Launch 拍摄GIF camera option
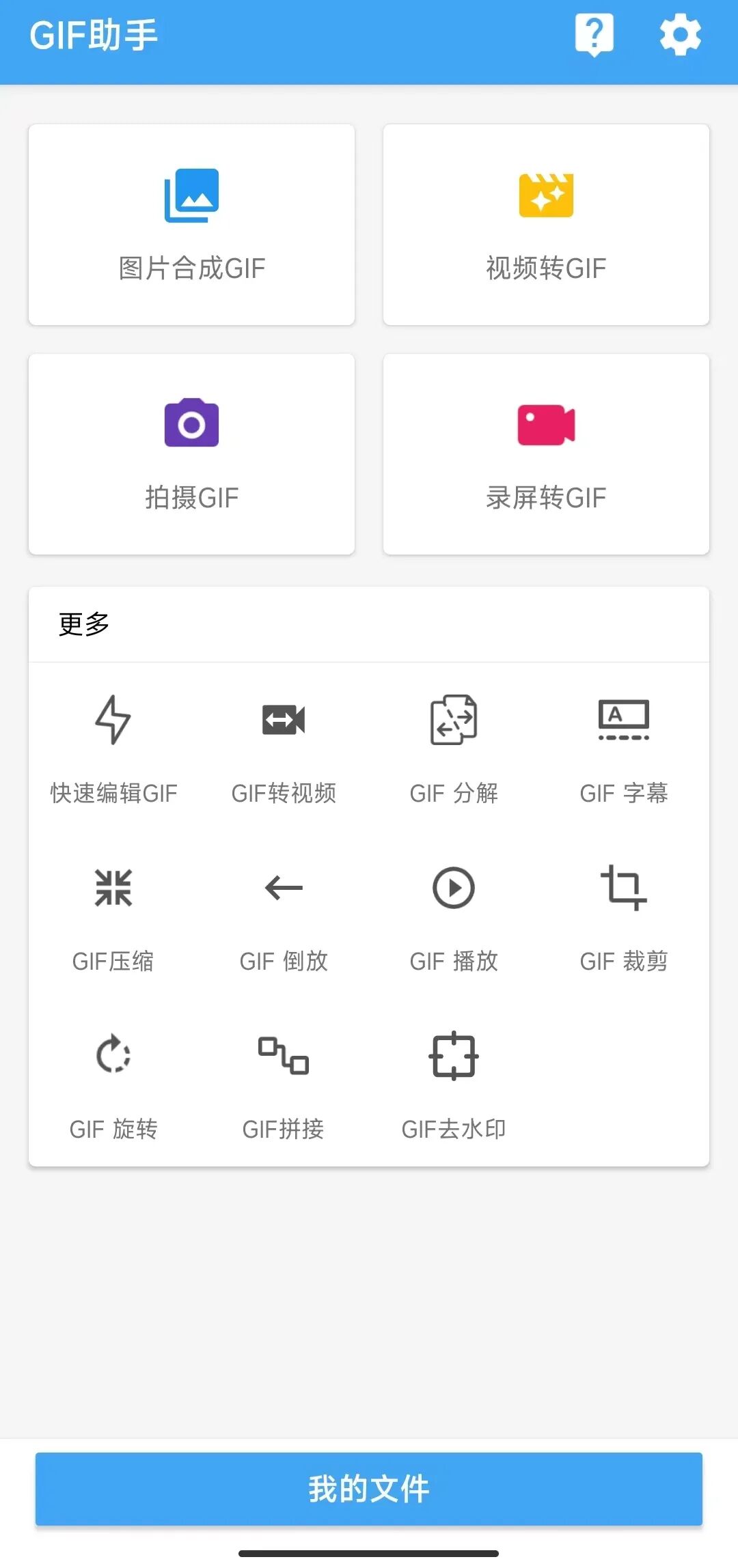This screenshot has height=1568, width=738. coord(191,453)
